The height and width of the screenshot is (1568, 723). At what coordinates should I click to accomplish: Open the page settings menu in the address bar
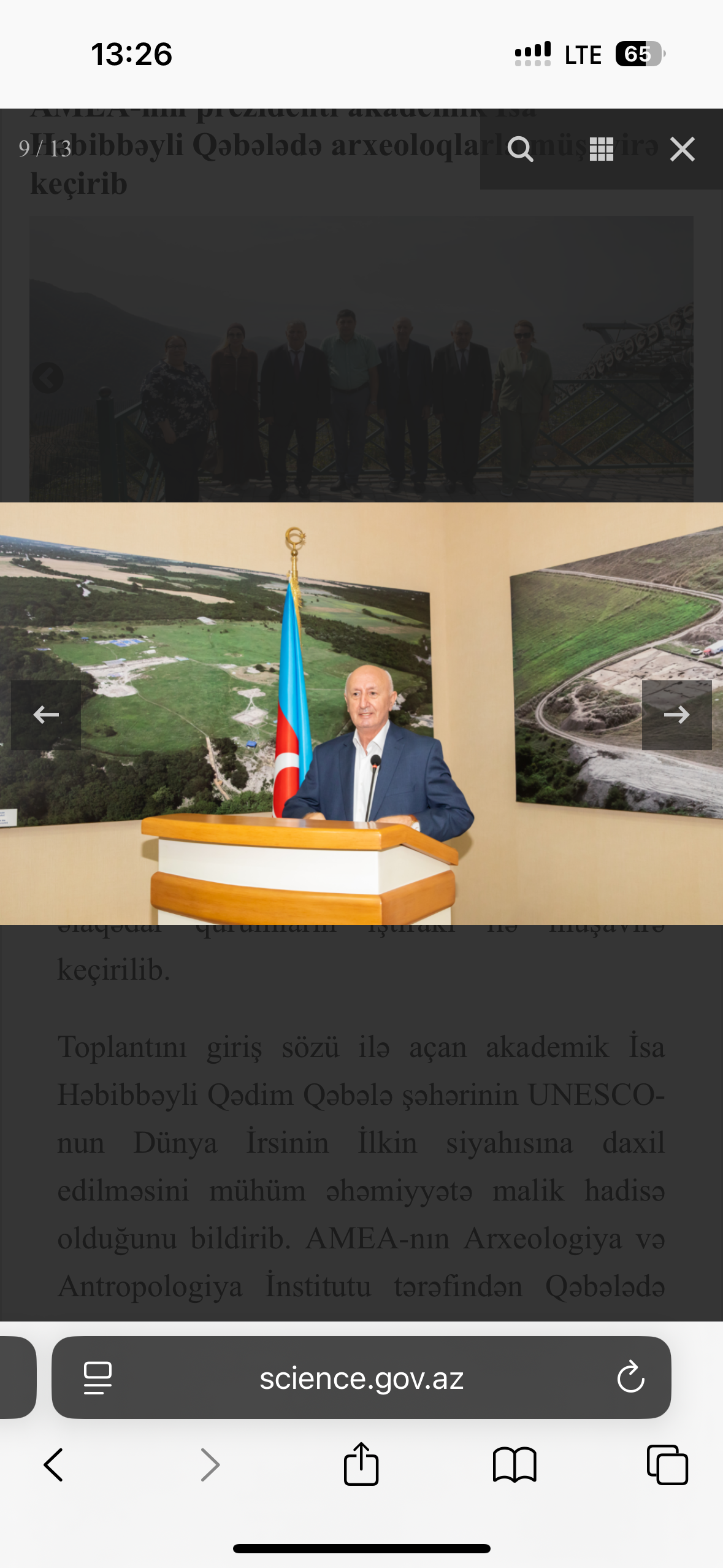click(98, 1378)
